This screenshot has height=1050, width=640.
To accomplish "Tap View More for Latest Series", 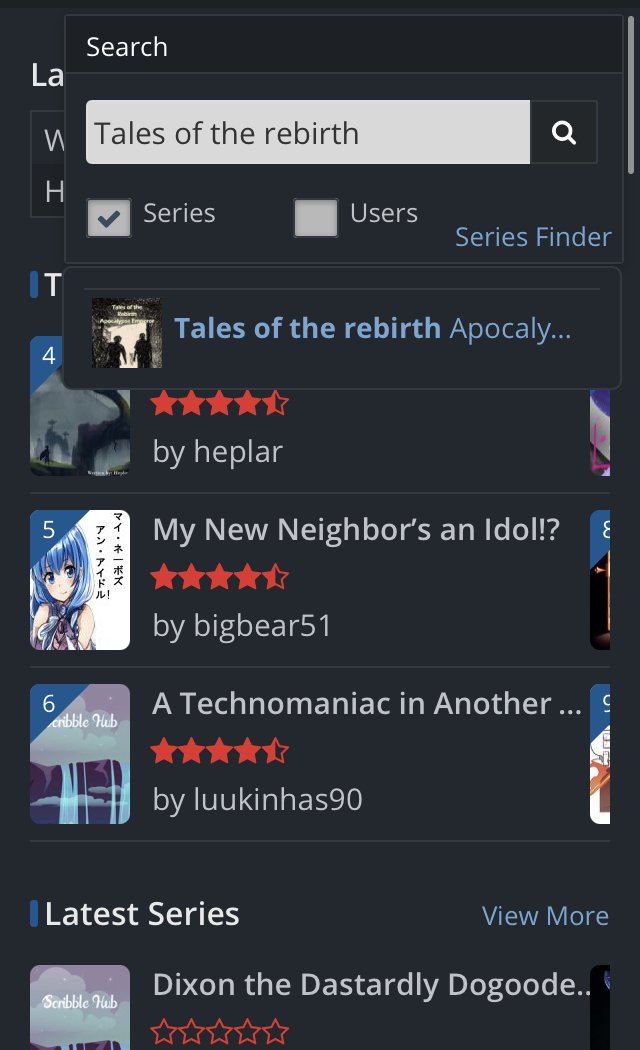I will [x=545, y=916].
